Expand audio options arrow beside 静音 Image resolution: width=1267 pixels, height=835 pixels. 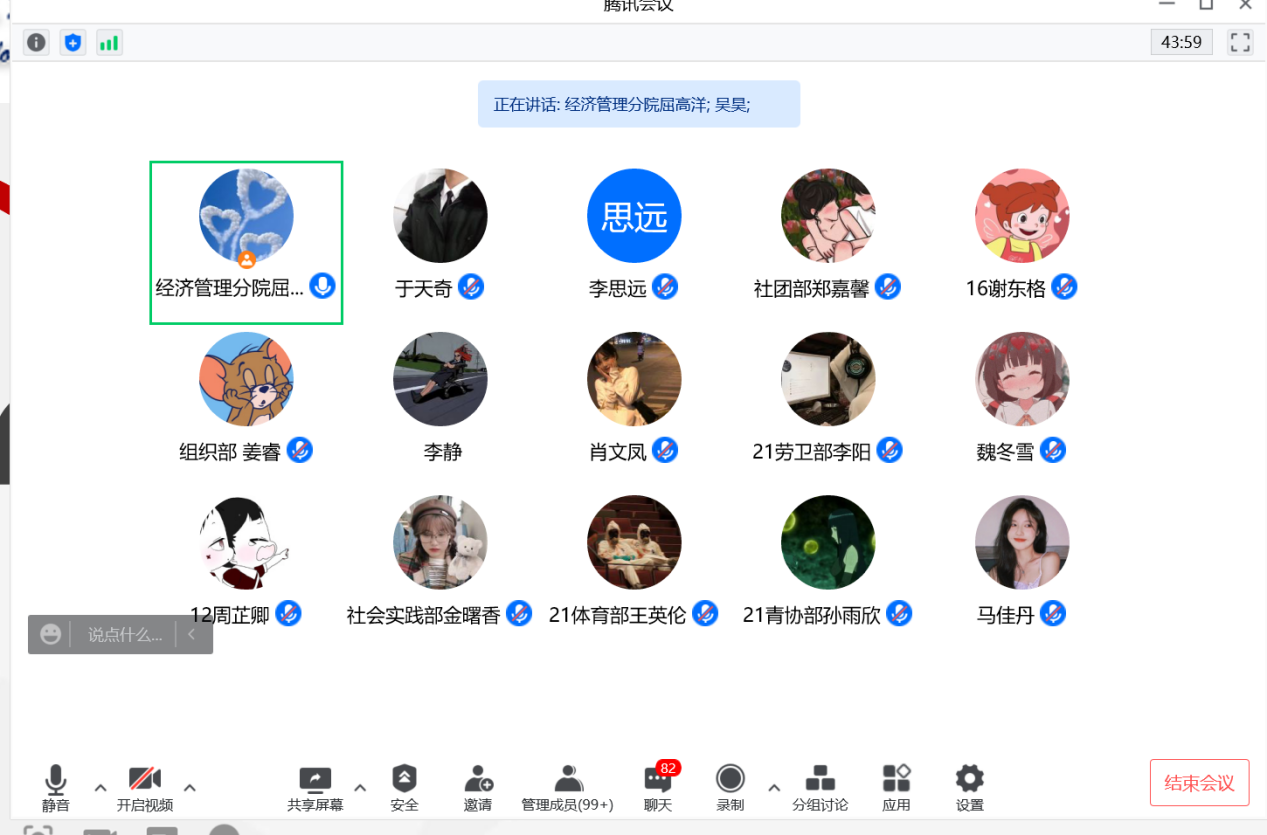coord(100,787)
